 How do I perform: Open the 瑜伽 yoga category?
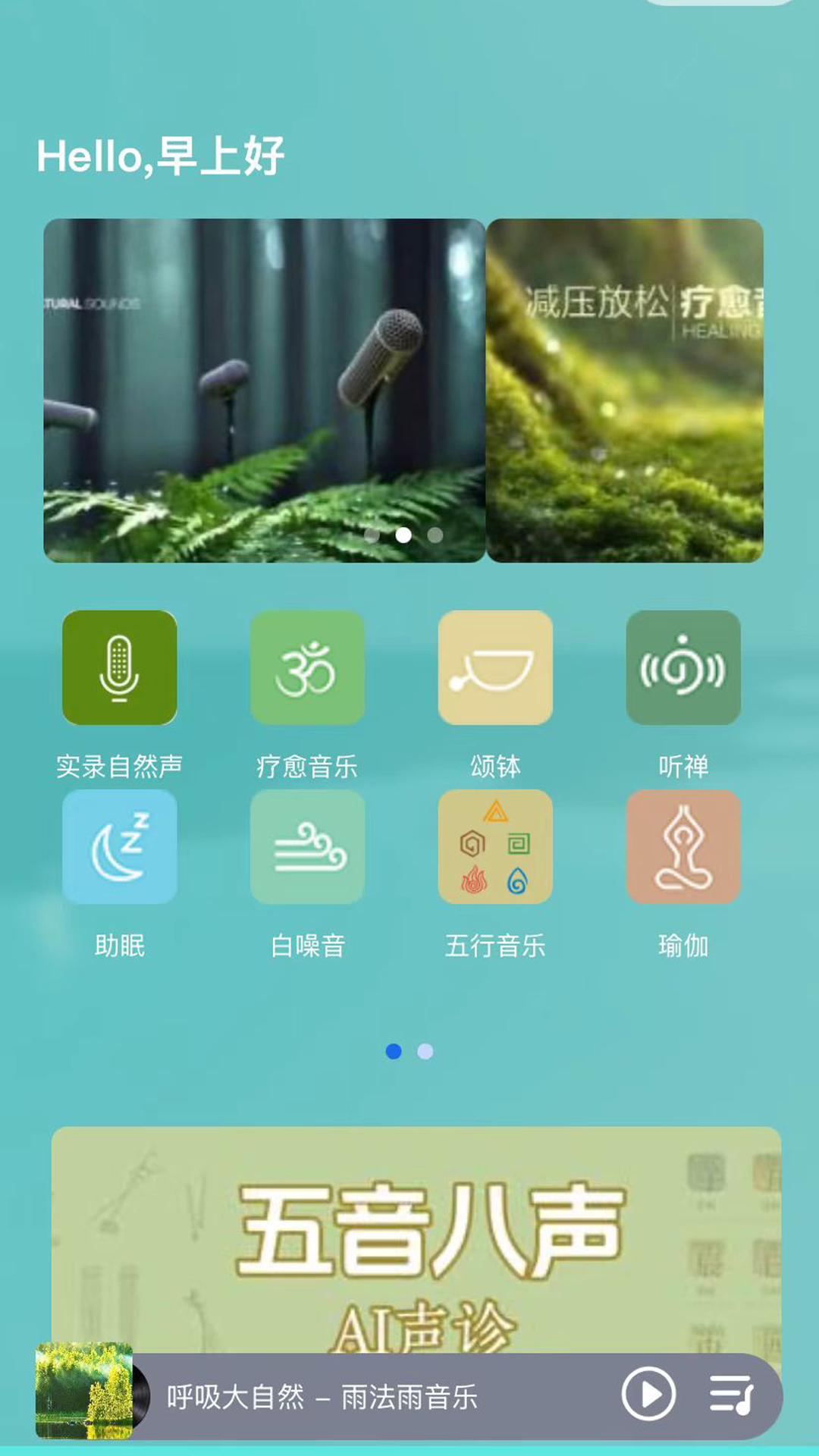click(682, 847)
